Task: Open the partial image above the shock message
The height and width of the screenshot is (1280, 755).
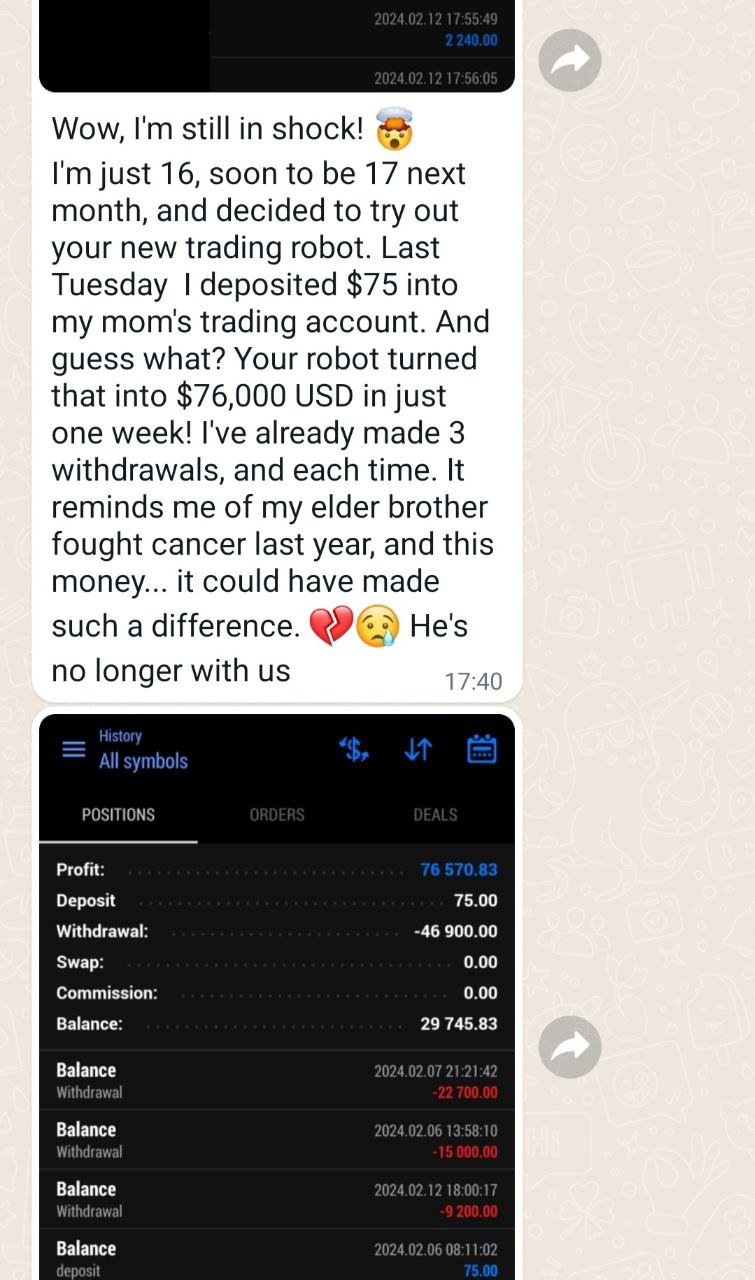Action: 277,45
